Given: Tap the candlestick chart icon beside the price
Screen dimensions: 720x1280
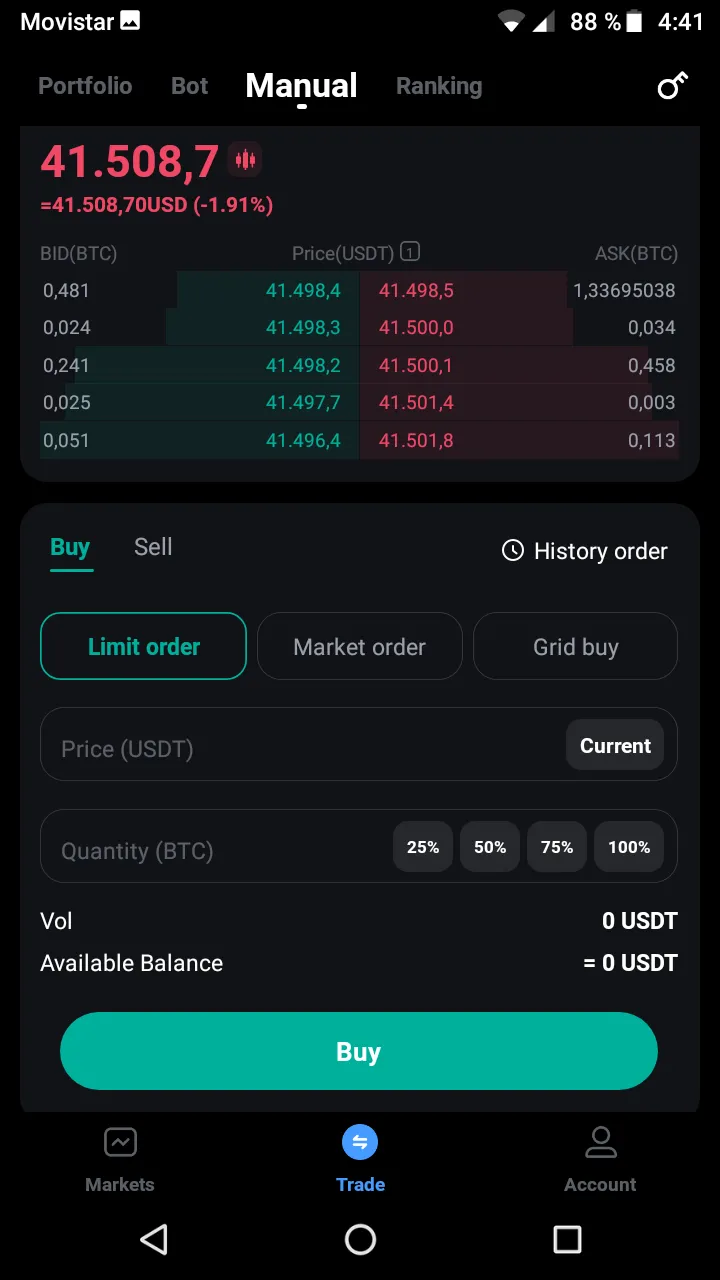Looking at the screenshot, I should pyautogui.click(x=245, y=159).
